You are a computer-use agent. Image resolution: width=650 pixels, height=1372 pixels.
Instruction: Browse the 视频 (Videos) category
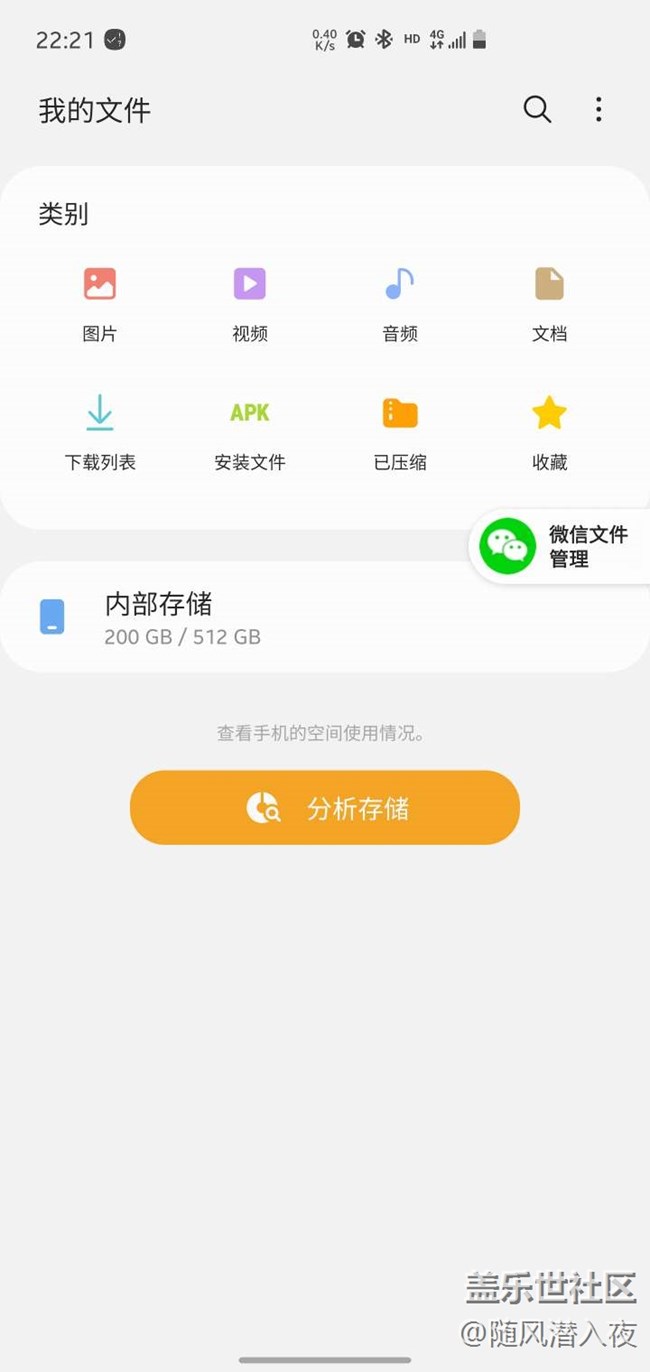click(250, 299)
